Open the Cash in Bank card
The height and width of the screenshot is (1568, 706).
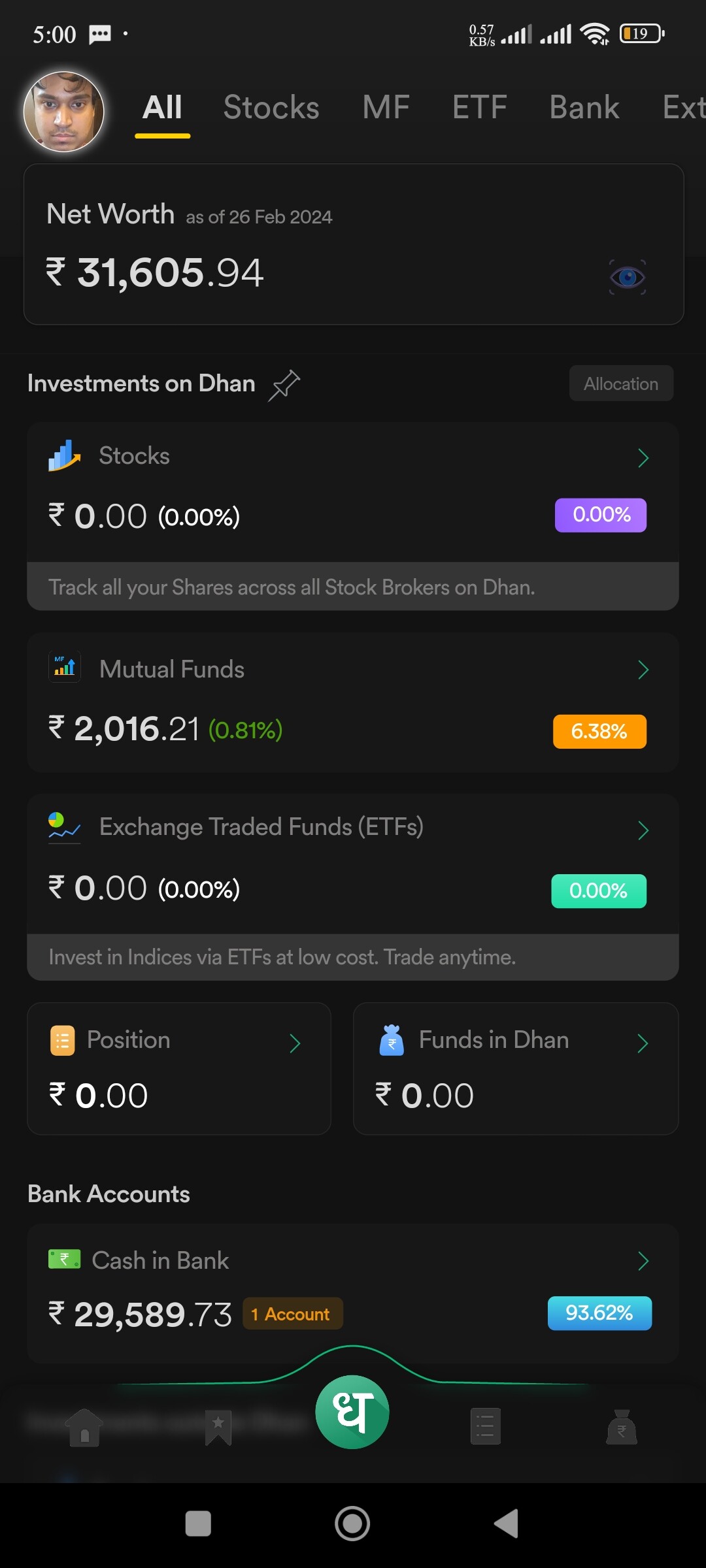coord(353,1294)
